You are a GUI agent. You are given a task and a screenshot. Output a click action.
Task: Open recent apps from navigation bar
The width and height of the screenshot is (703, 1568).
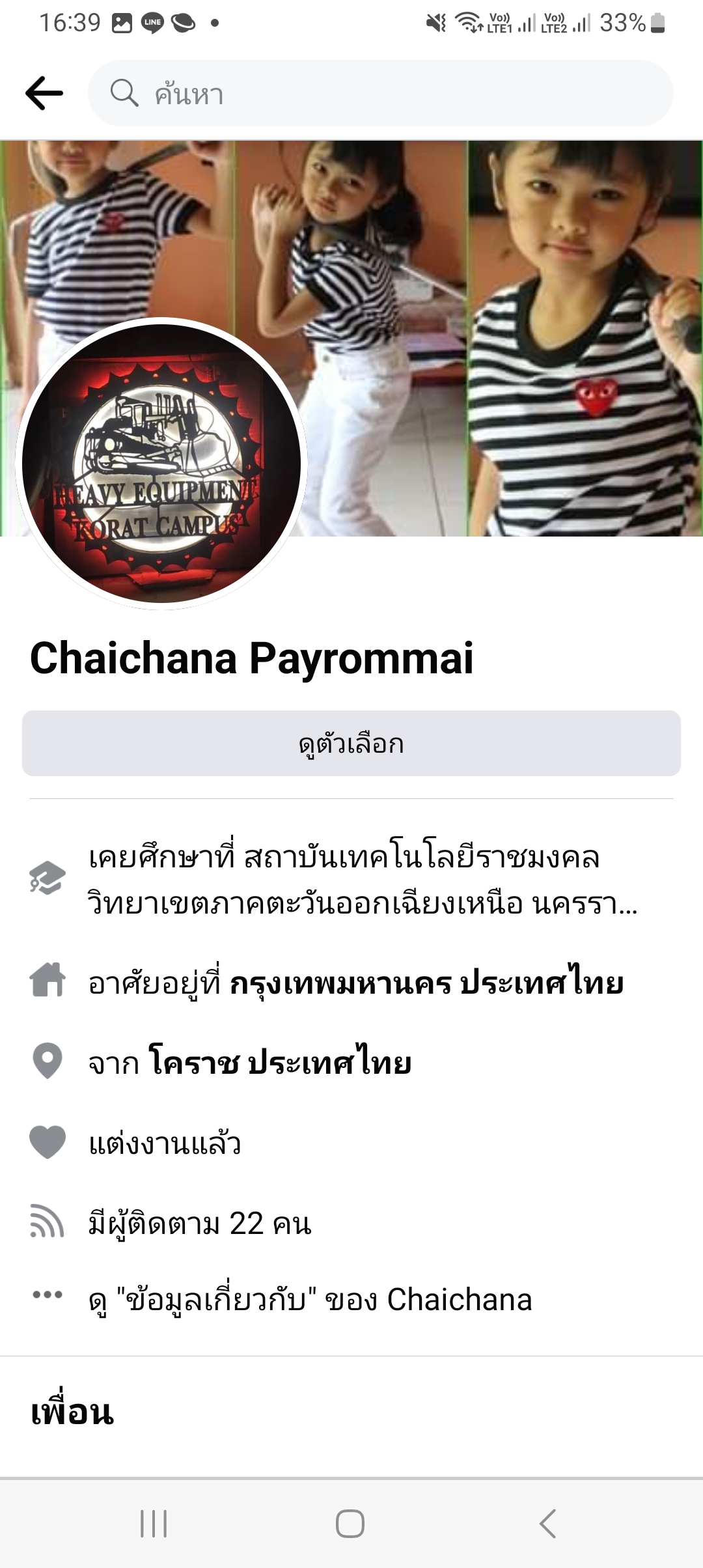(154, 1524)
